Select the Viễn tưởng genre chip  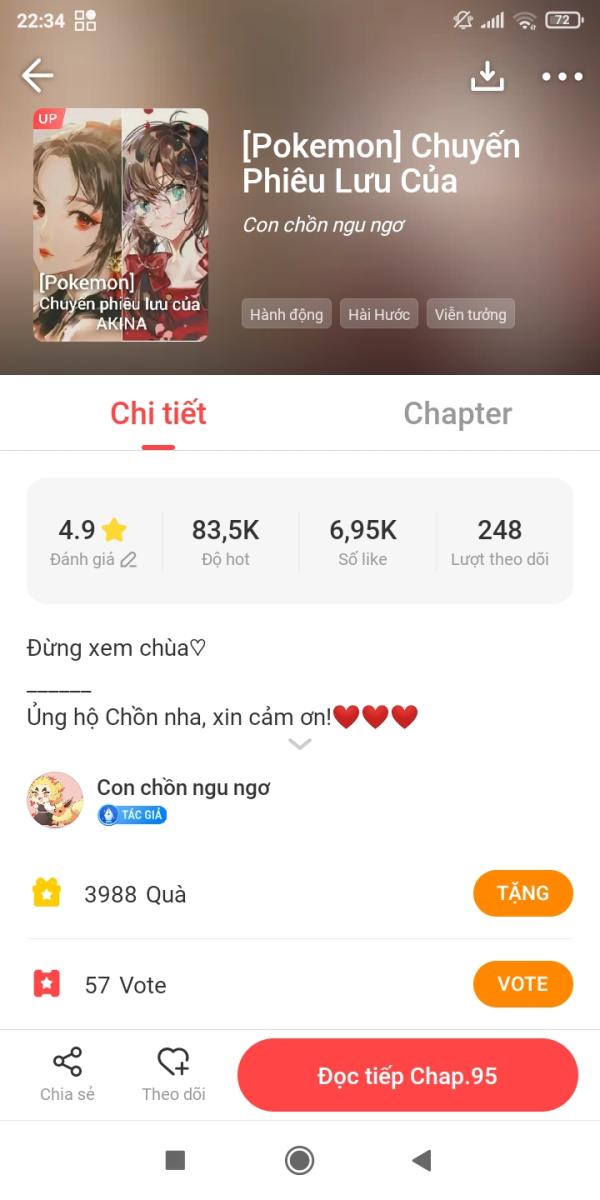click(x=470, y=314)
